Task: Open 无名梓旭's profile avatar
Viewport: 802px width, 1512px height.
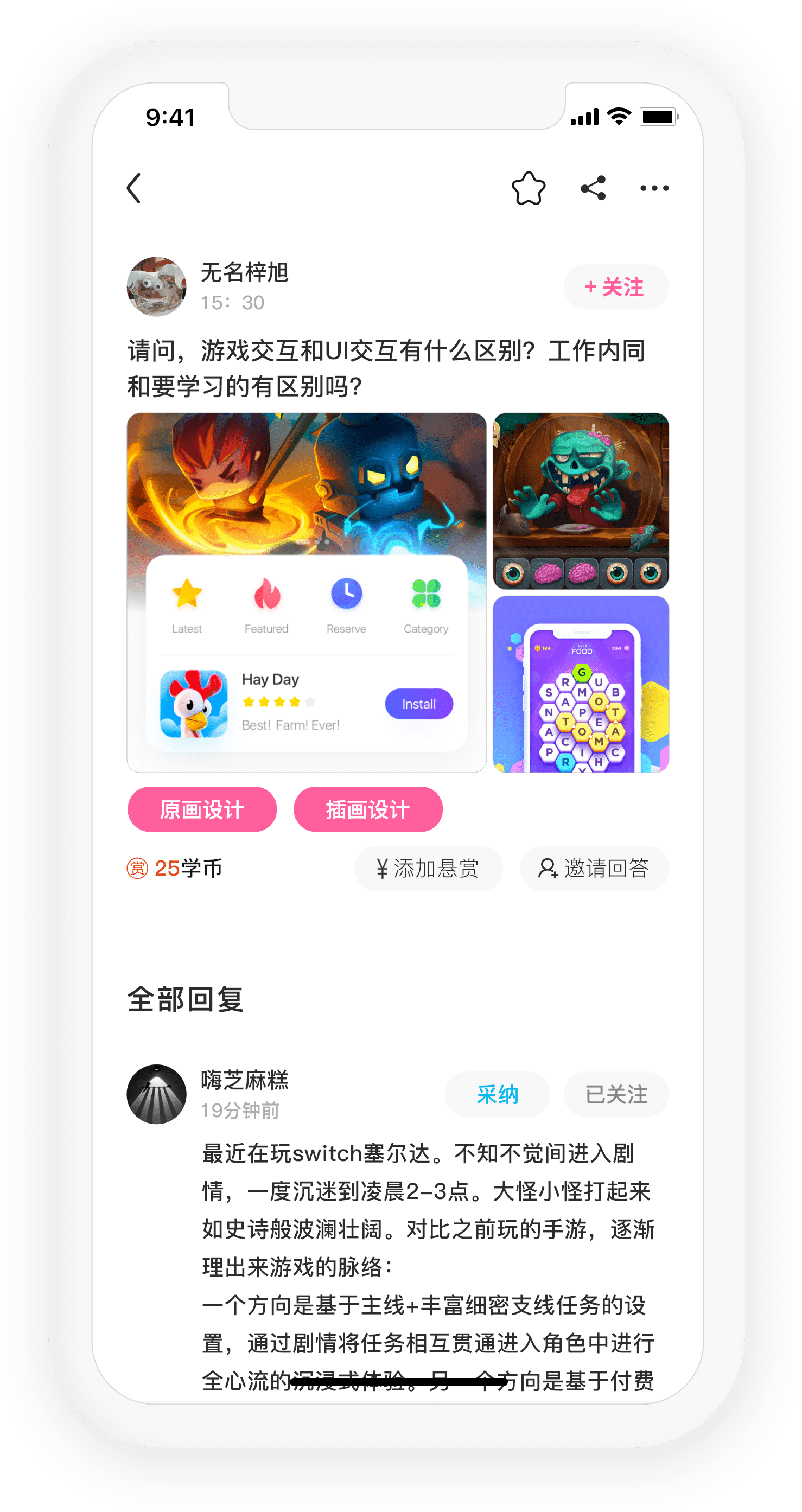Action: [156, 286]
